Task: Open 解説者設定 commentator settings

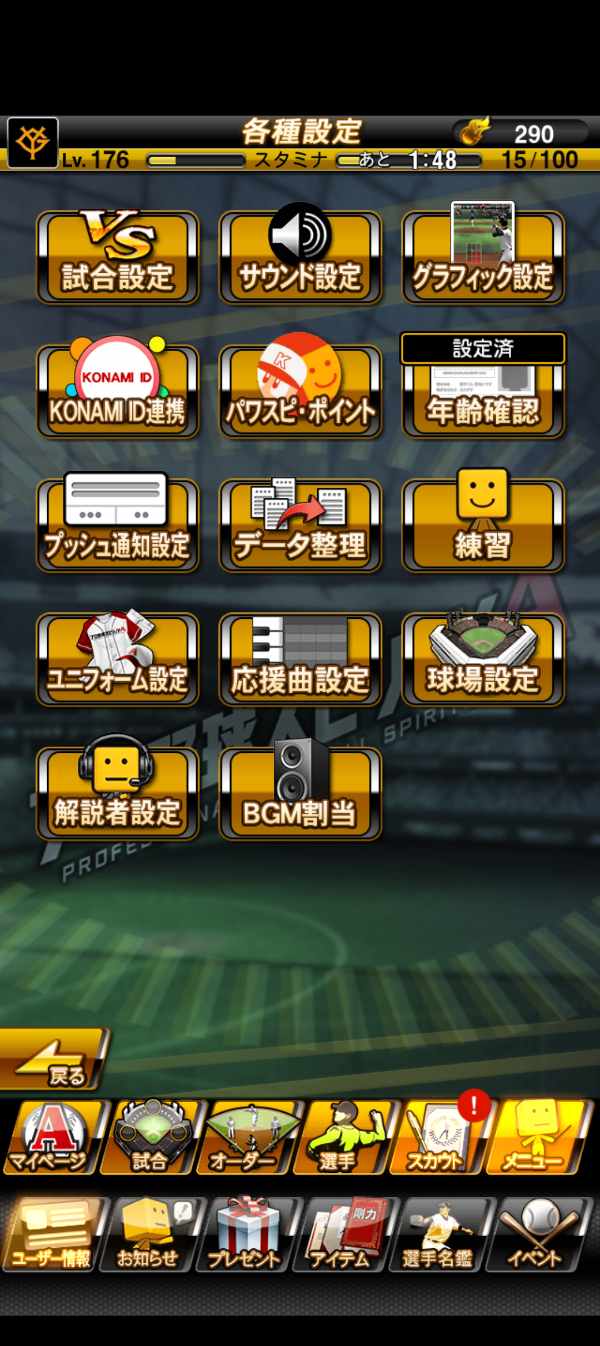Action: [x=118, y=793]
